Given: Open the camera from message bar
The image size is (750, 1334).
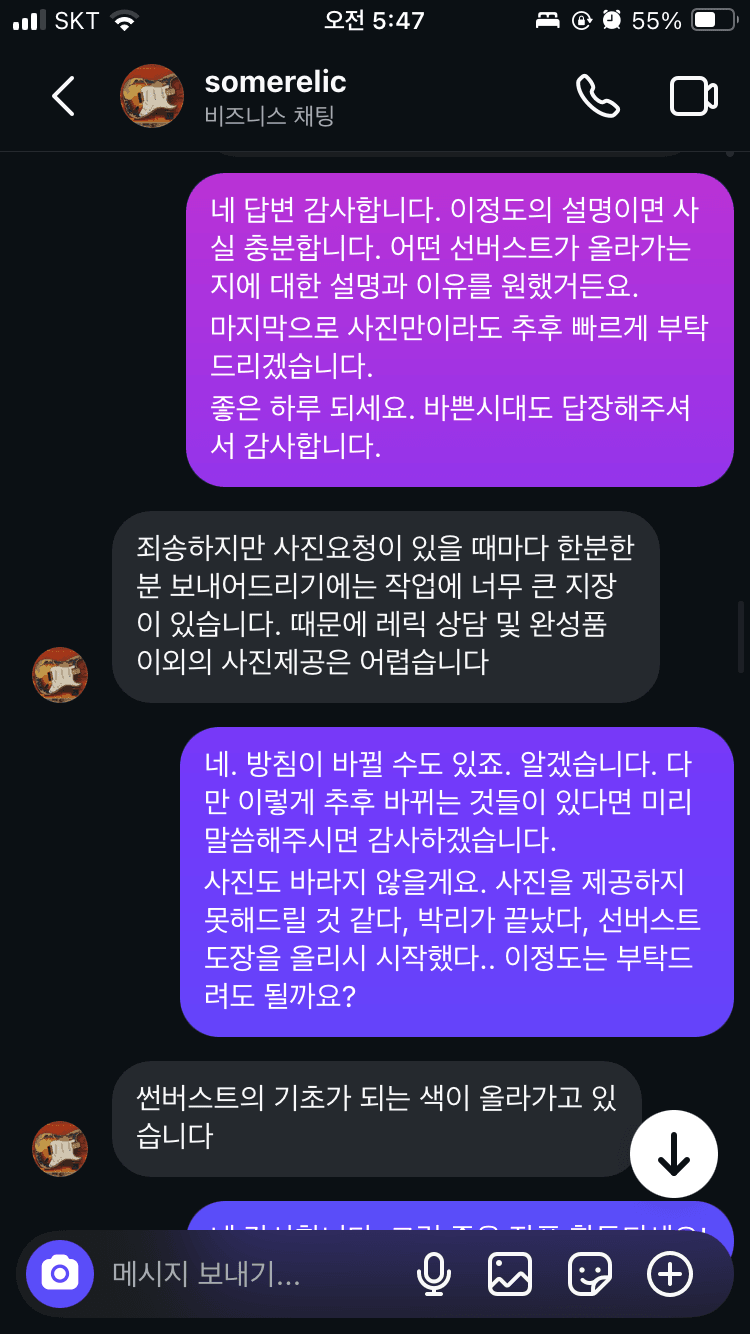Looking at the screenshot, I should [x=60, y=1274].
